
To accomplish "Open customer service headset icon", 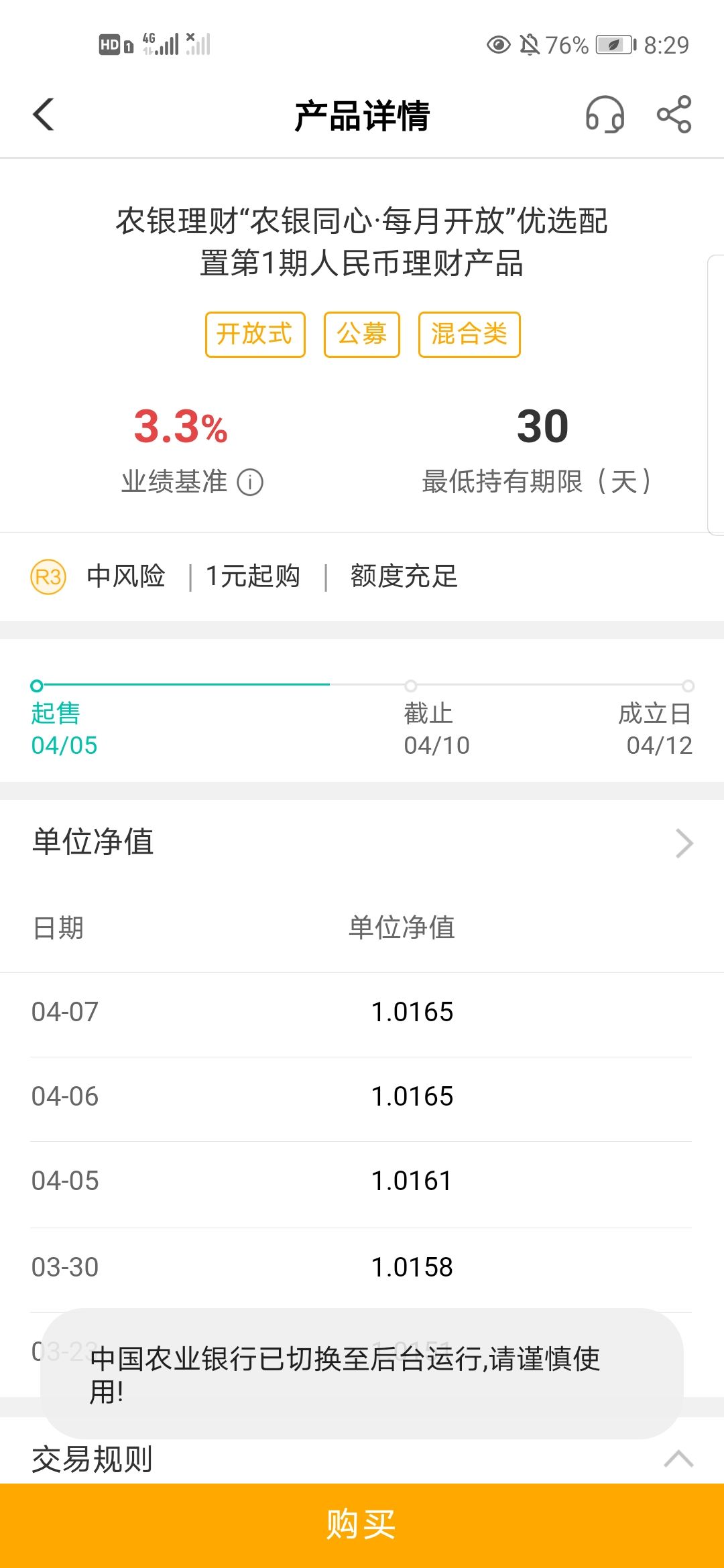I will [605, 115].
